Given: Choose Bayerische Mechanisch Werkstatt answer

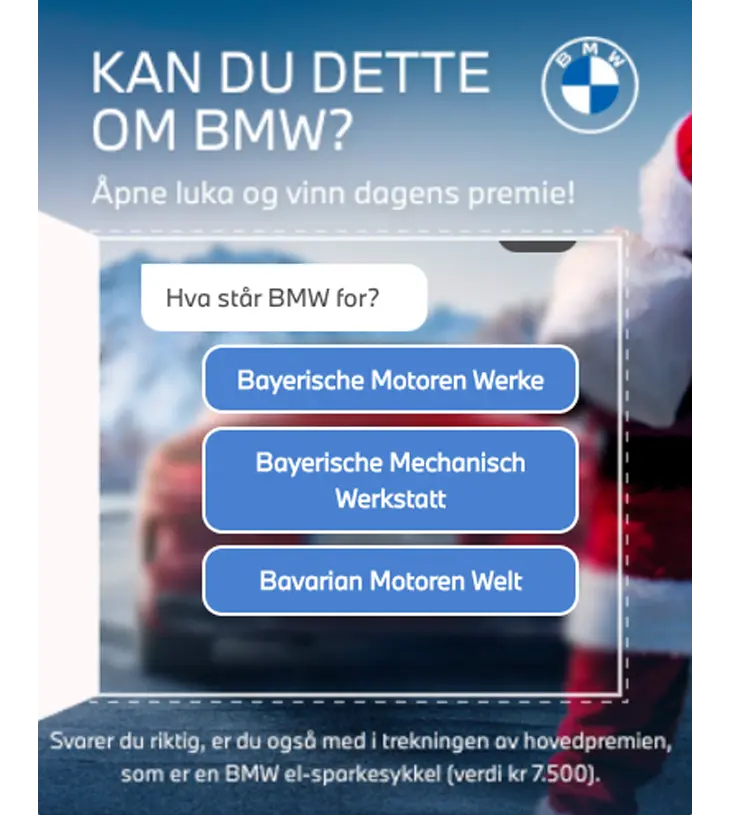Looking at the screenshot, I should [x=390, y=480].
